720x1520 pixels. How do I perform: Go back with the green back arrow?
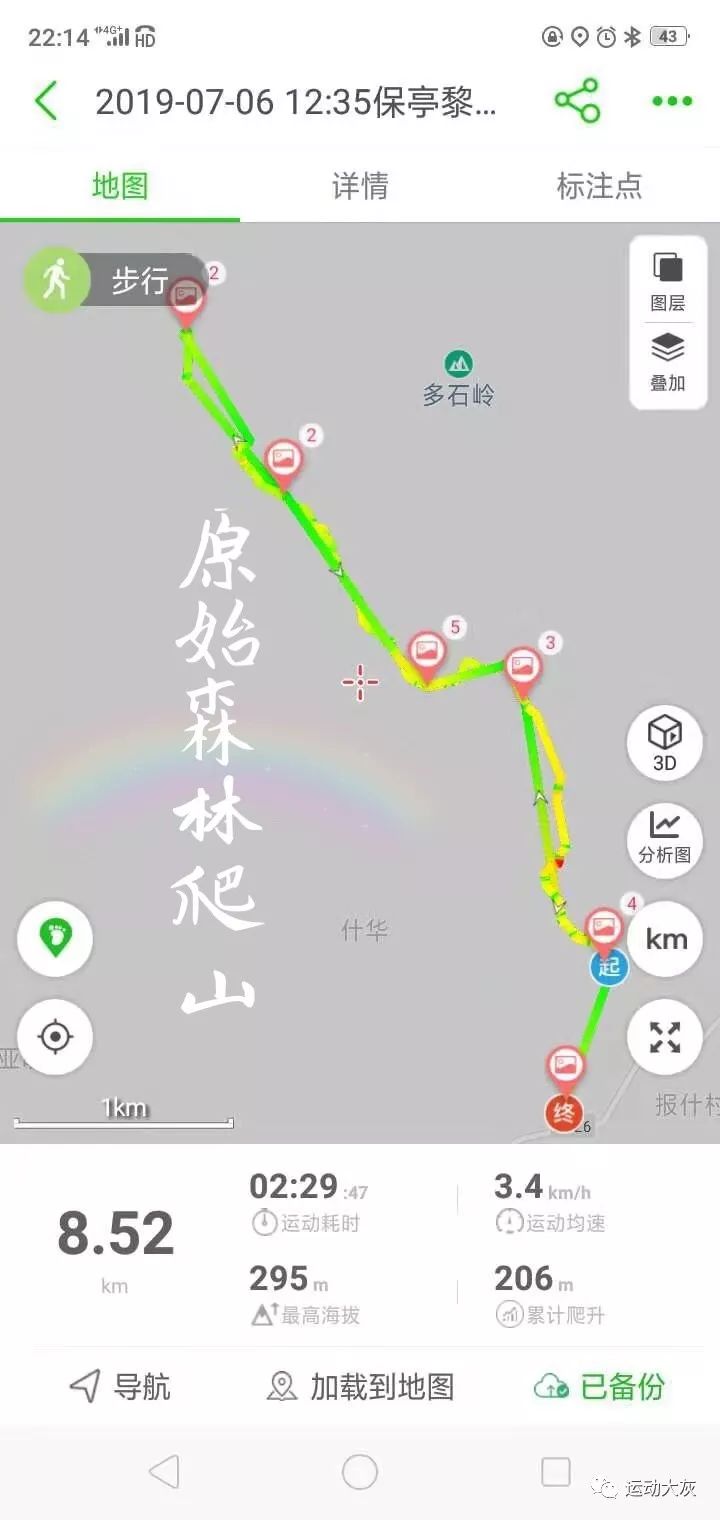point(45,100)
